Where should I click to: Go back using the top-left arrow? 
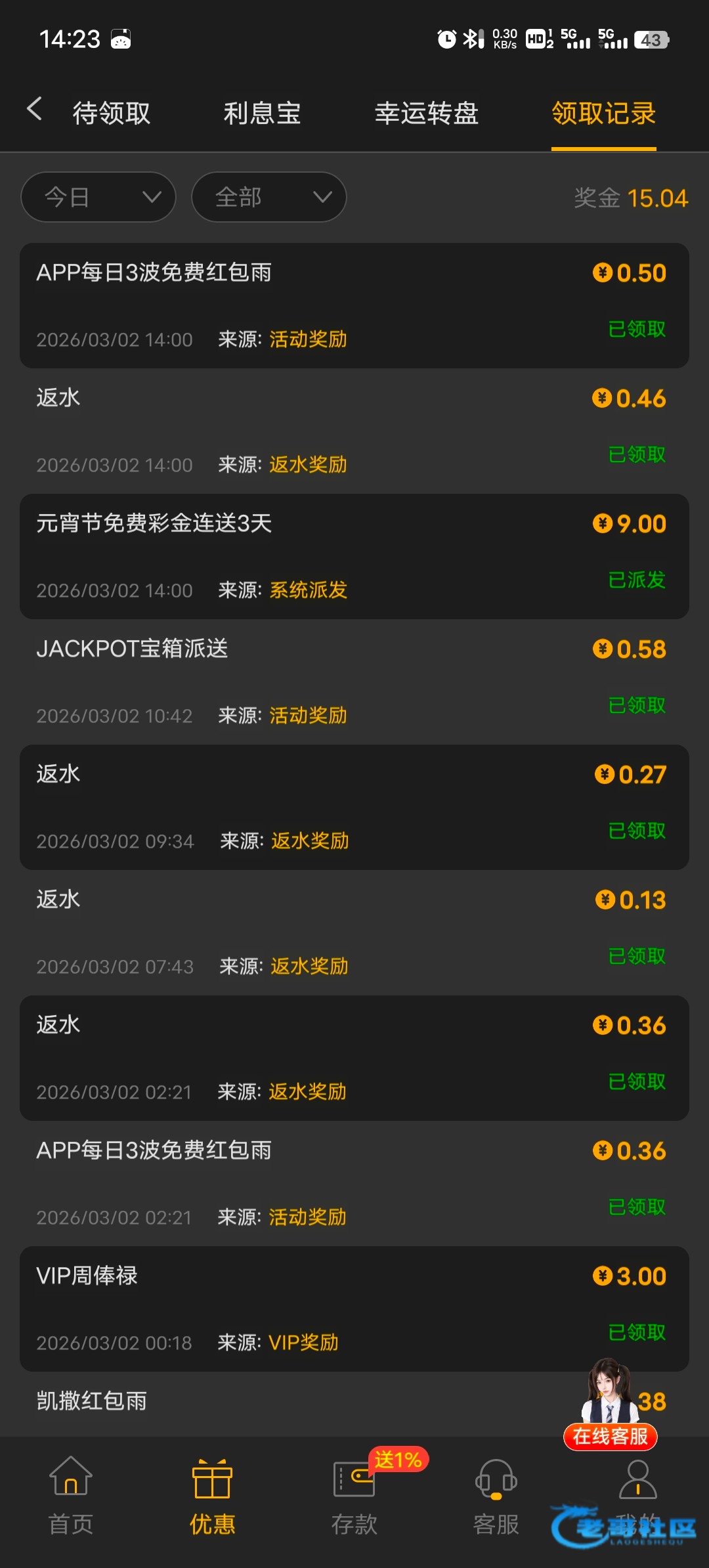35,110
